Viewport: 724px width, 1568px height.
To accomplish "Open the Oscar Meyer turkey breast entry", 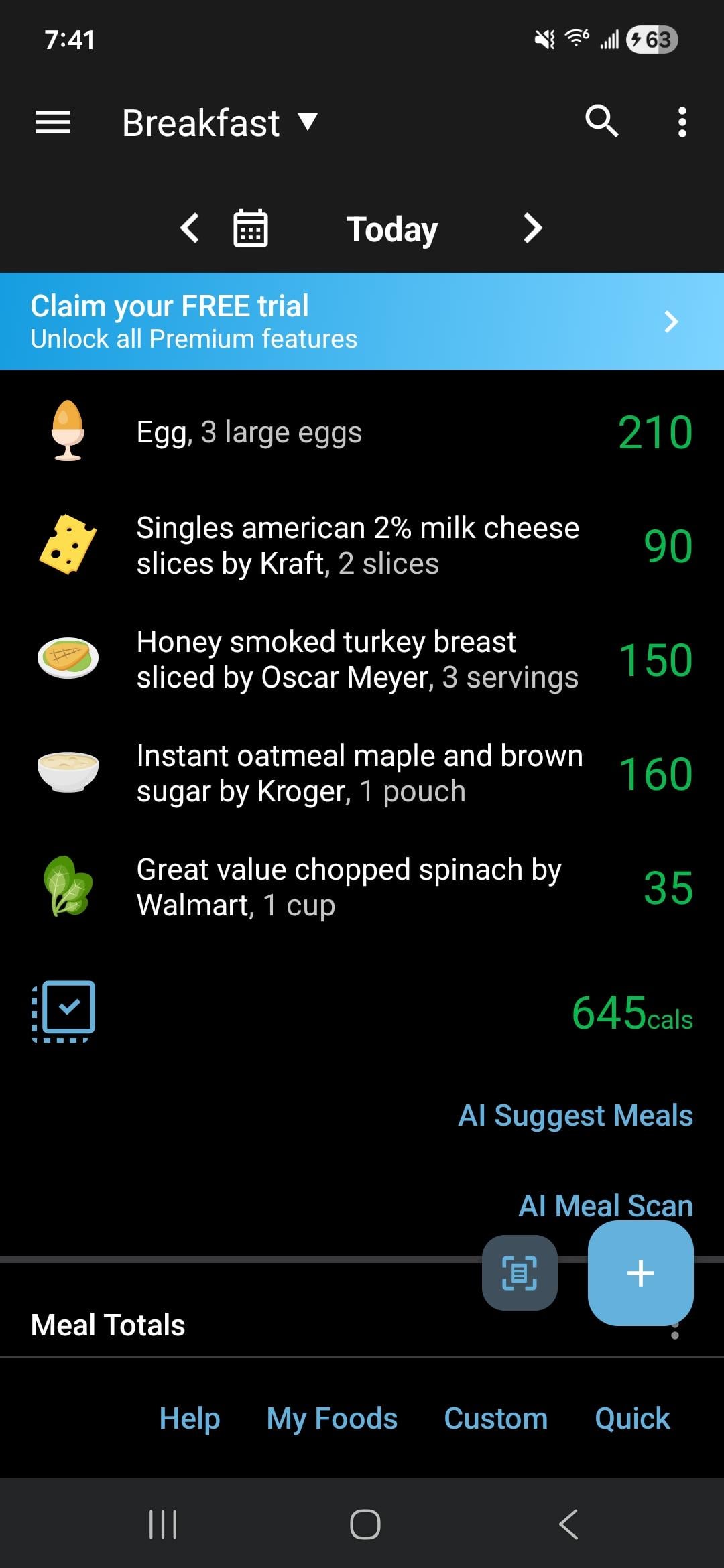I will point(362,660).
